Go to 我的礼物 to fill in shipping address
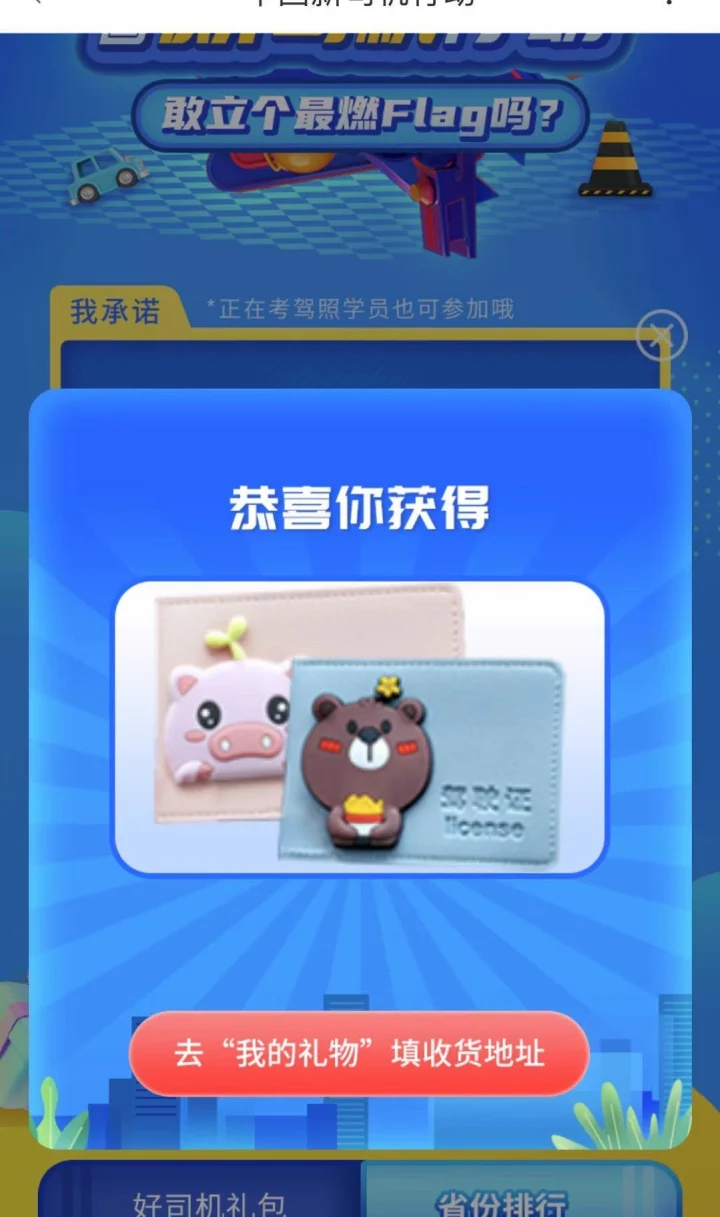 [359, 1054]
